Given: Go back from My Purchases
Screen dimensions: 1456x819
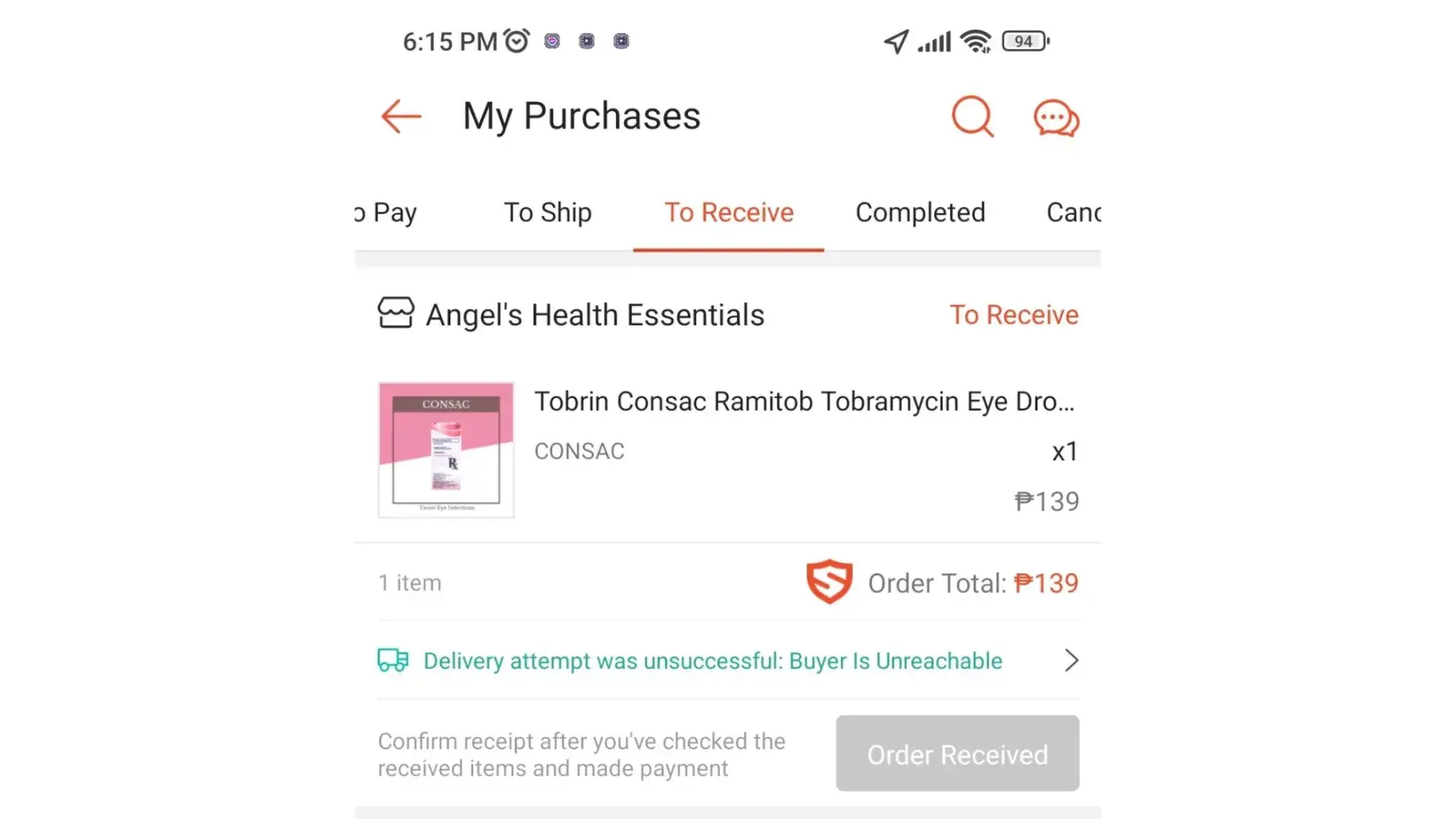Looking at the screenshot, I should point(401,116).
